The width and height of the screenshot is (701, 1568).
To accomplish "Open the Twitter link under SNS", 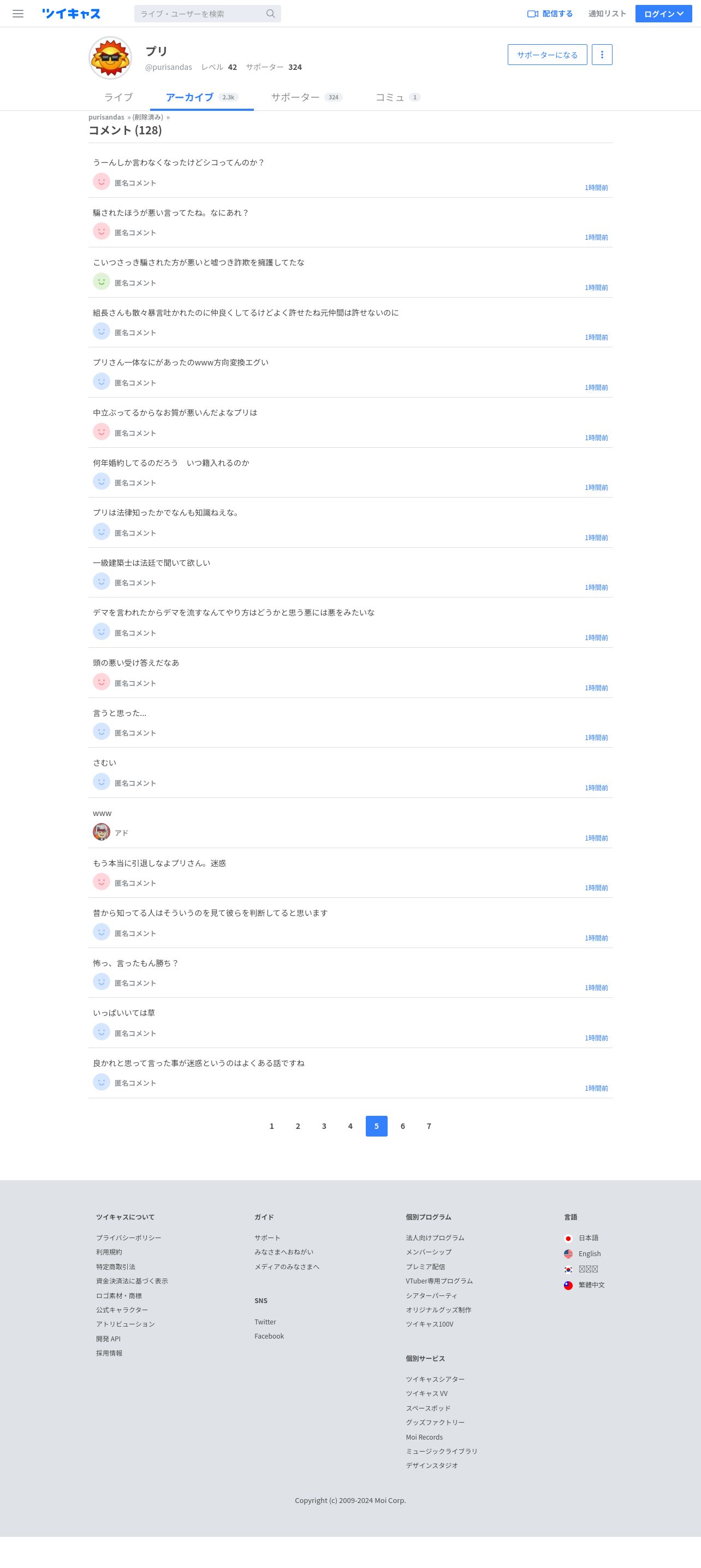I will click(265, 1322).
